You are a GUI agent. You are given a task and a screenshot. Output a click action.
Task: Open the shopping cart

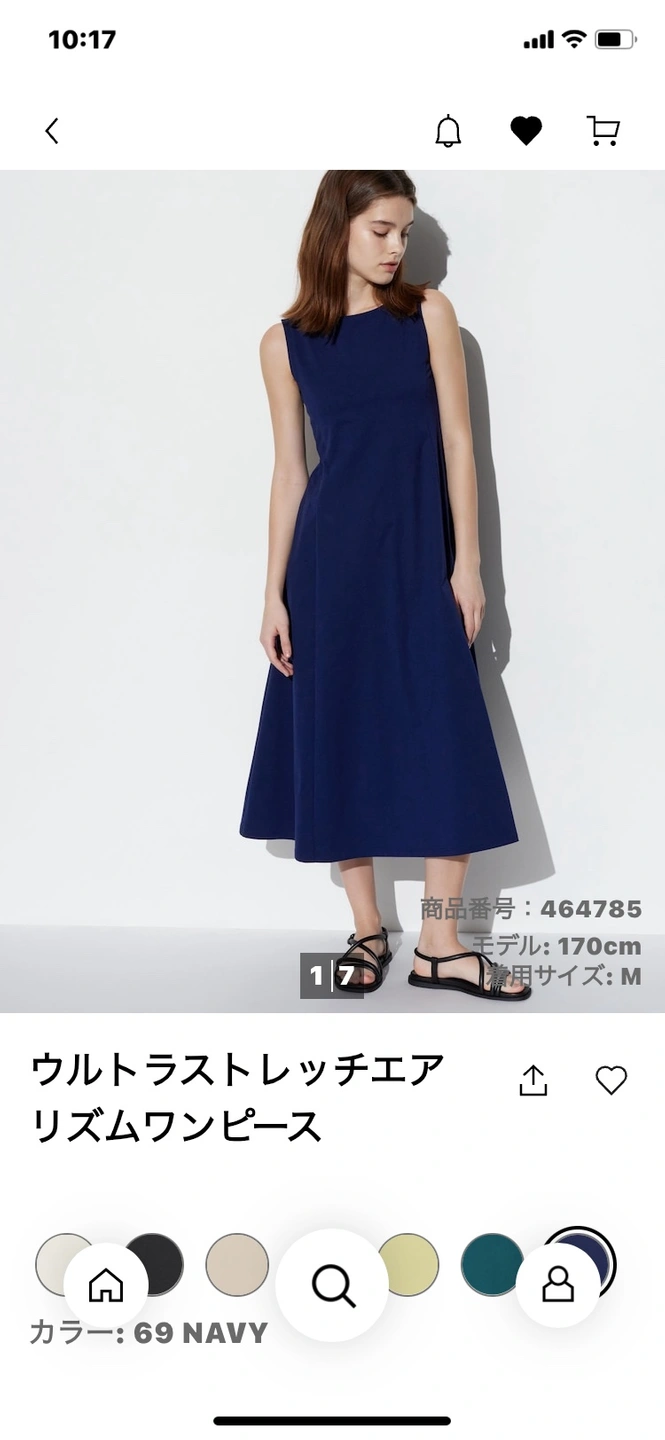(603, 131)
